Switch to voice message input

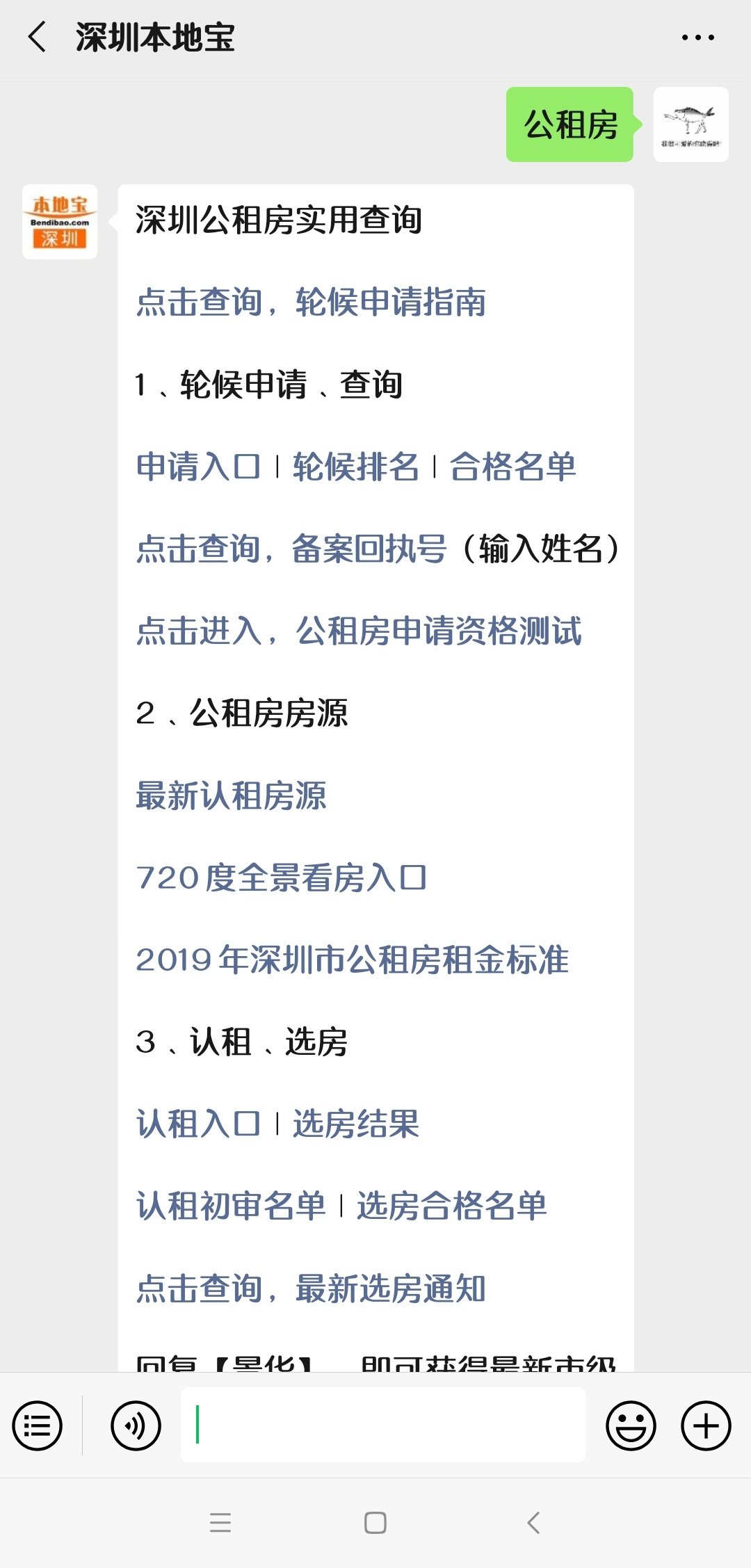[x=136, y=1425]
